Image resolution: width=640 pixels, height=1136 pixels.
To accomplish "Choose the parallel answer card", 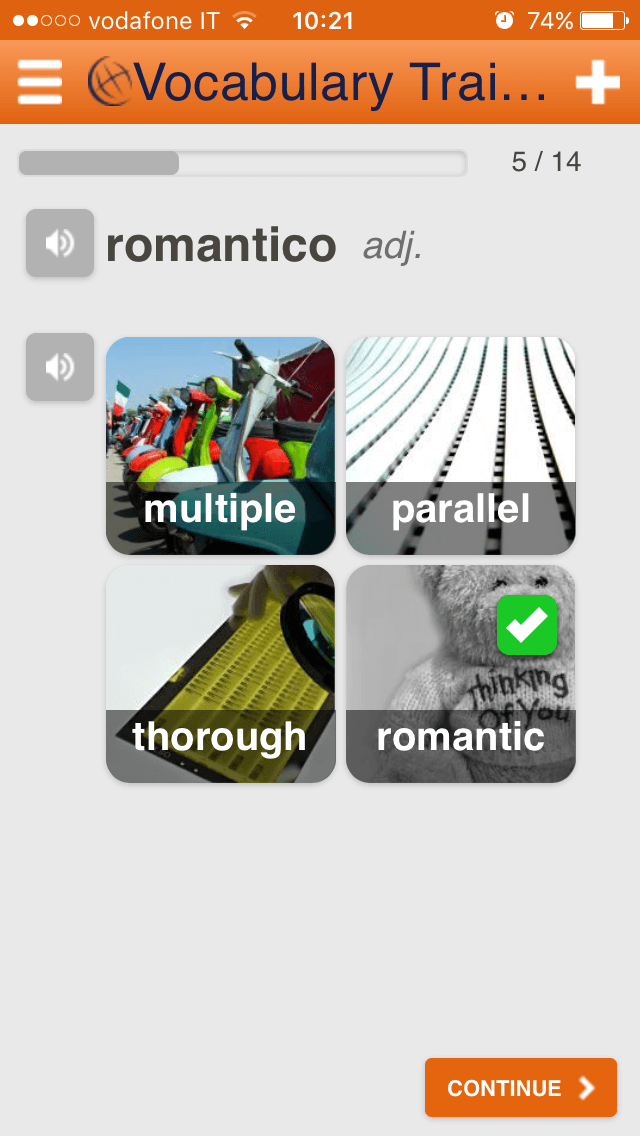I will click(x=460, y=446).
